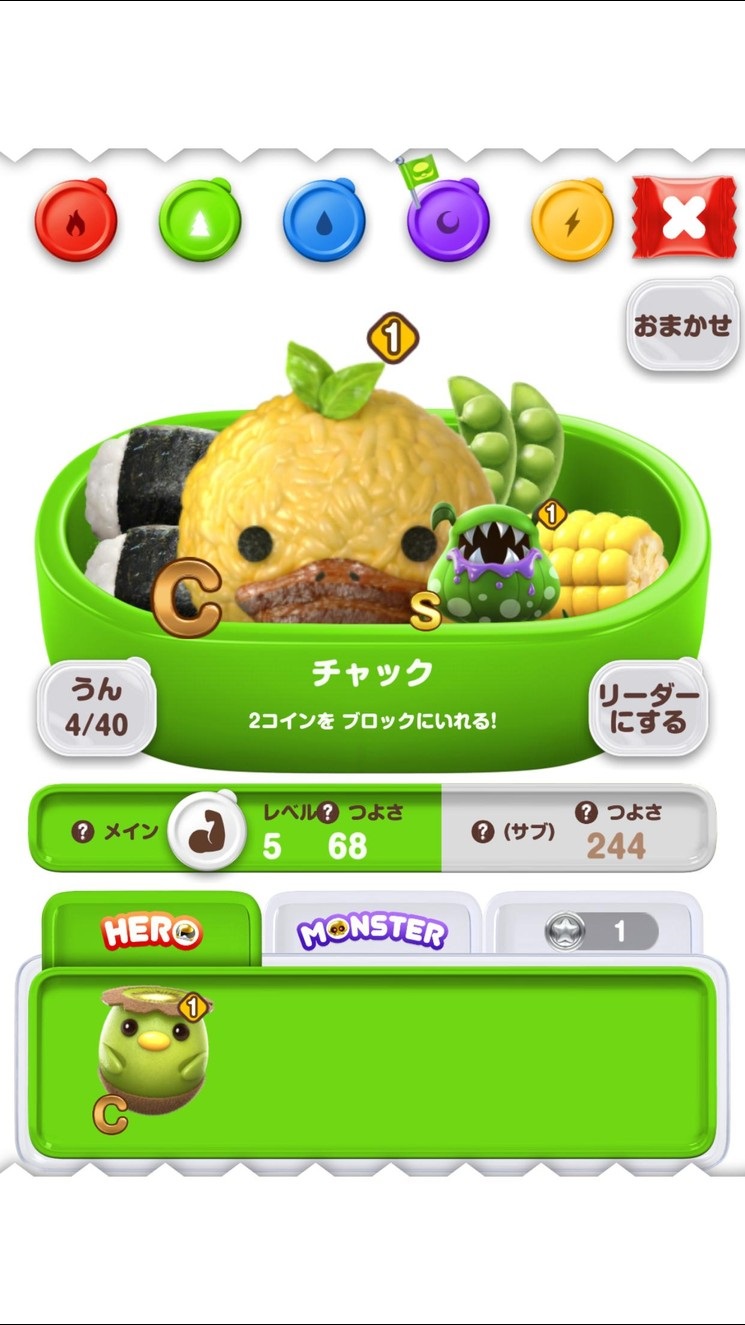Image resolution: width=745 pixels, height=1325 pixels.
Task: Select the red fire element button
Action: coord(76,220)
